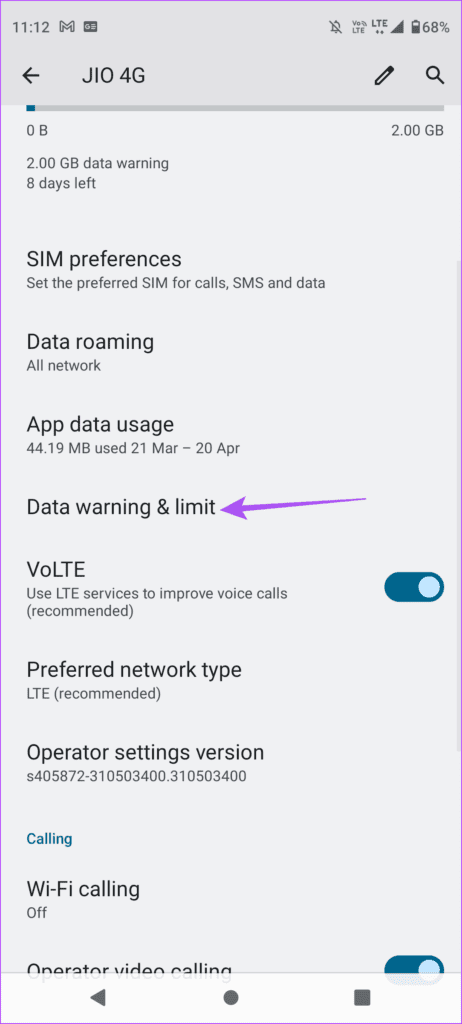Turn off the VoLTE switch

tap(414, 586)
